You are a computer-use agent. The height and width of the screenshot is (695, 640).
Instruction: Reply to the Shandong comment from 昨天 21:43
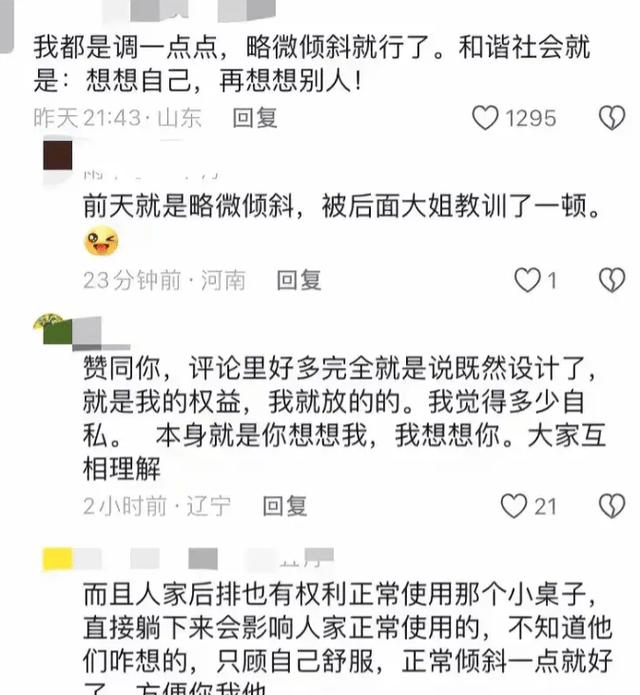(254, 118)
